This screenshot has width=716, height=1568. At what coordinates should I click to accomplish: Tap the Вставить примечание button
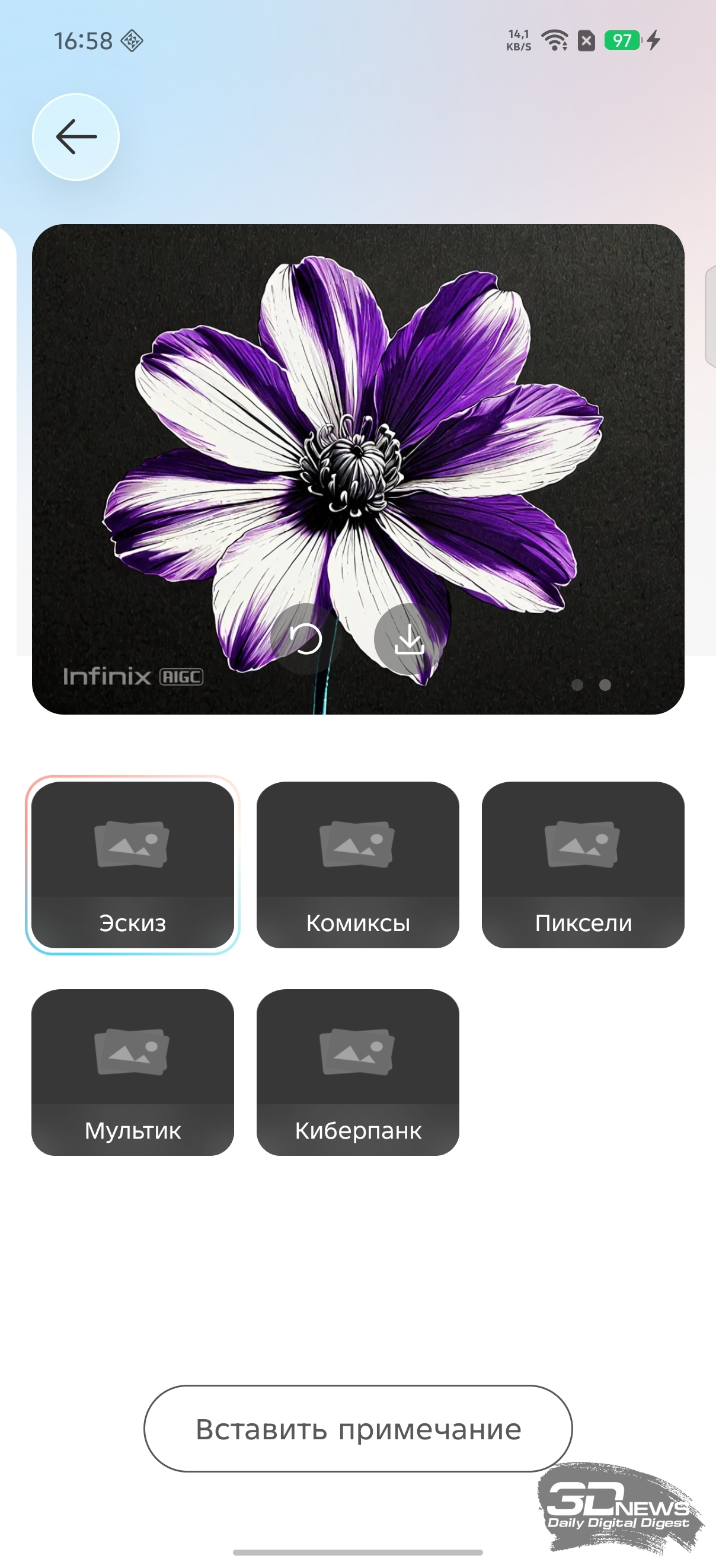coord(357,1429)
